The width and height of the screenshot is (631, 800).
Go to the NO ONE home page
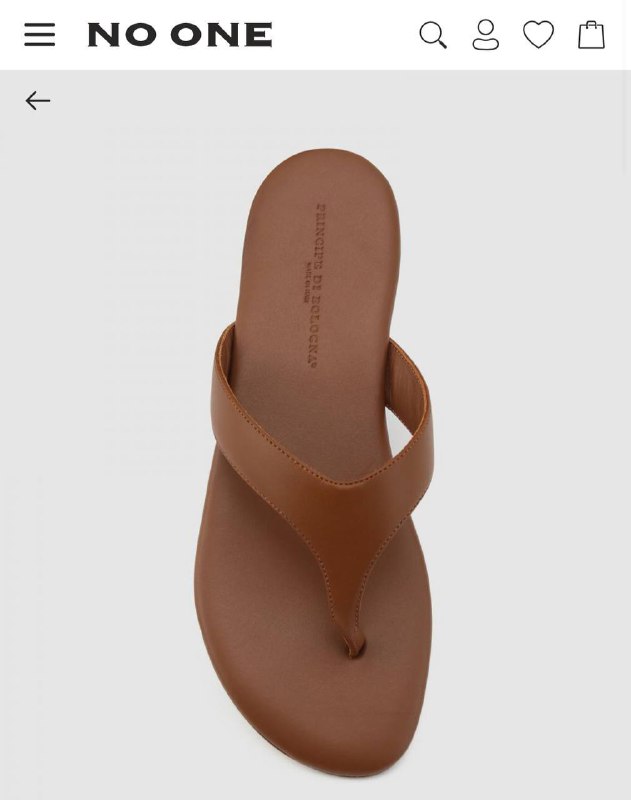coord(180,35)
